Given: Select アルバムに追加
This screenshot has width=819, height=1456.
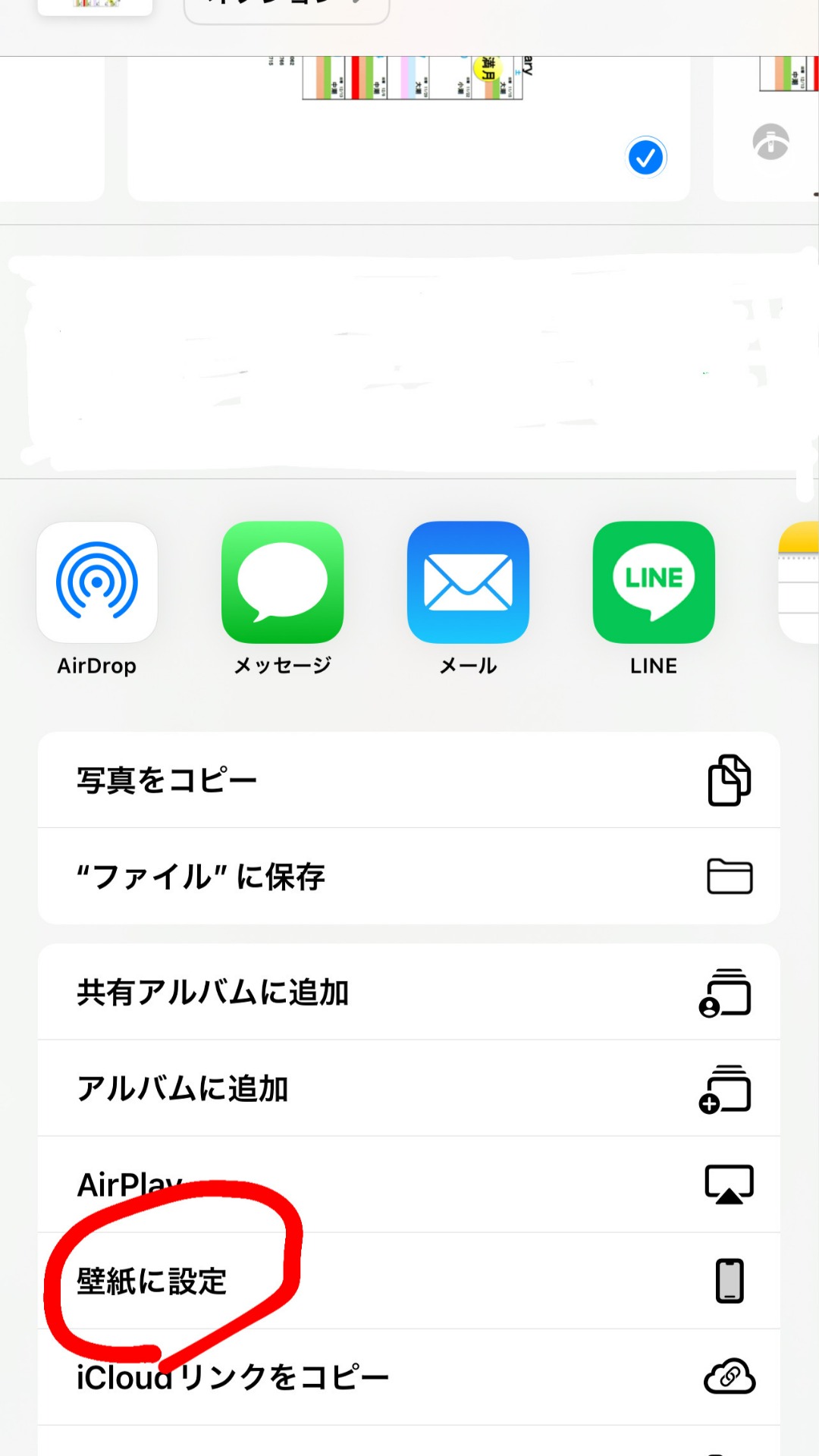Looking at the screenshot, I should click(409, 1088).
